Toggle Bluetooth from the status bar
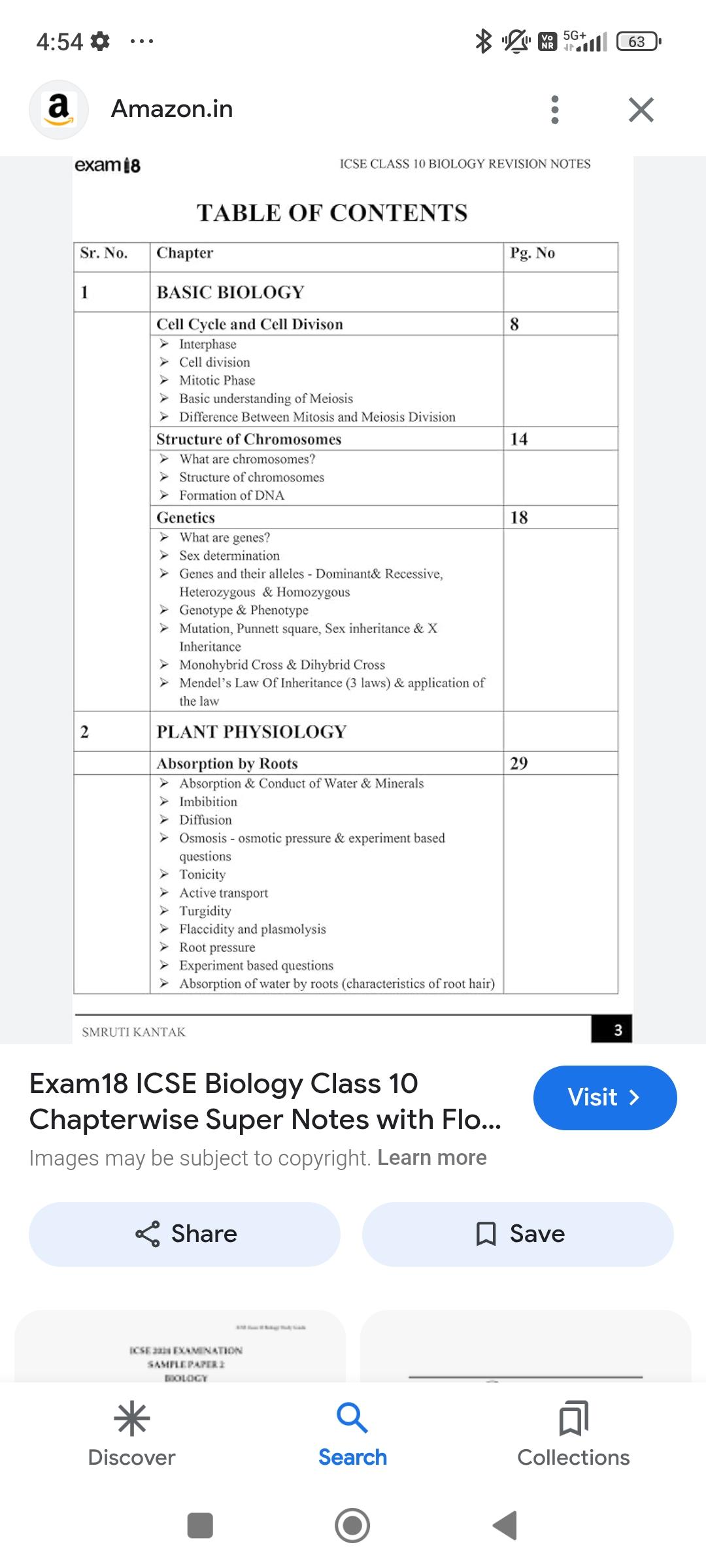Image resolution: width=706 pixels, height=1568 pixels. coord(483,41)
